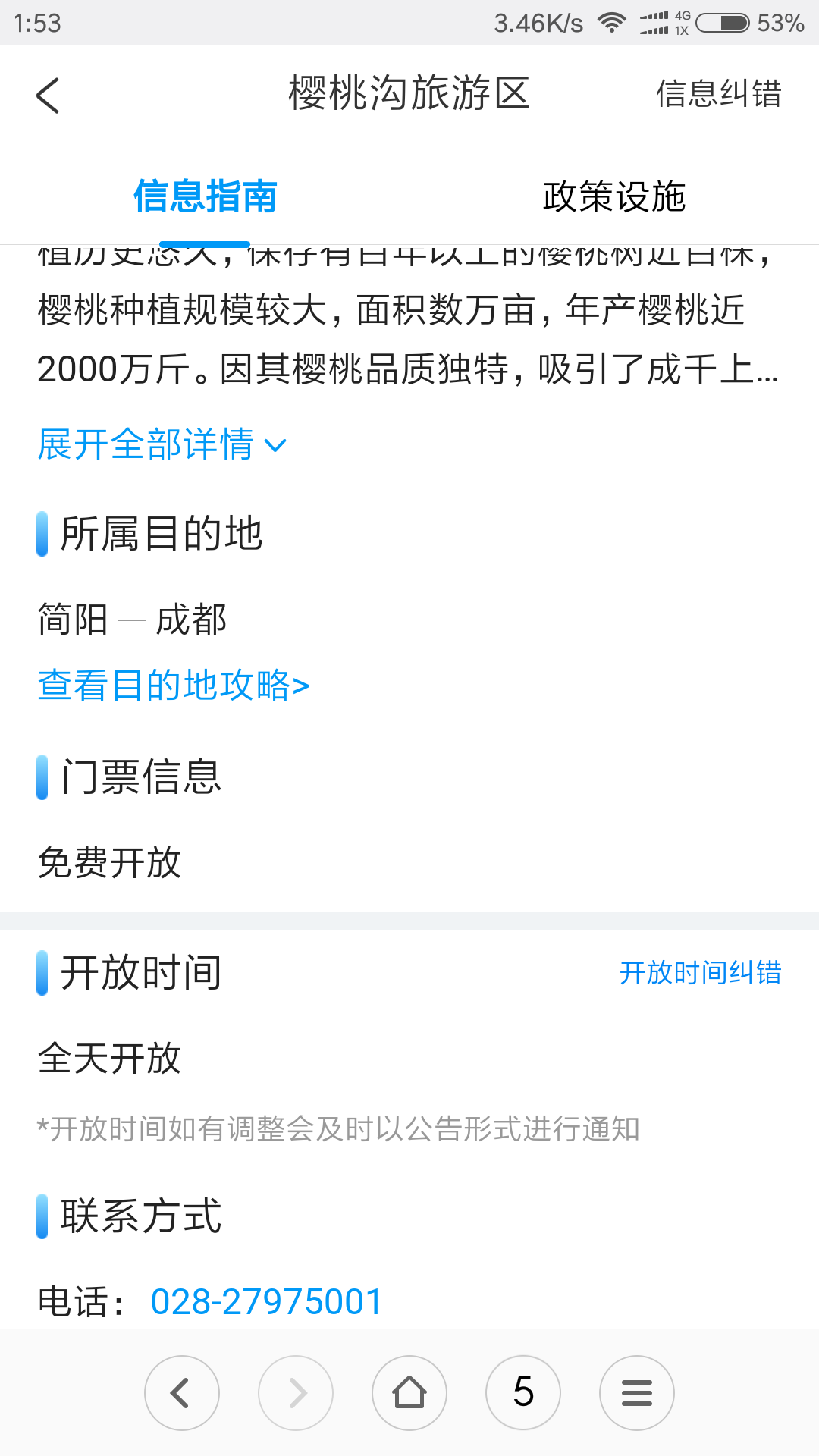Go to the browser home page
Screen dimensions: 819x1456
click(409, 1393)
